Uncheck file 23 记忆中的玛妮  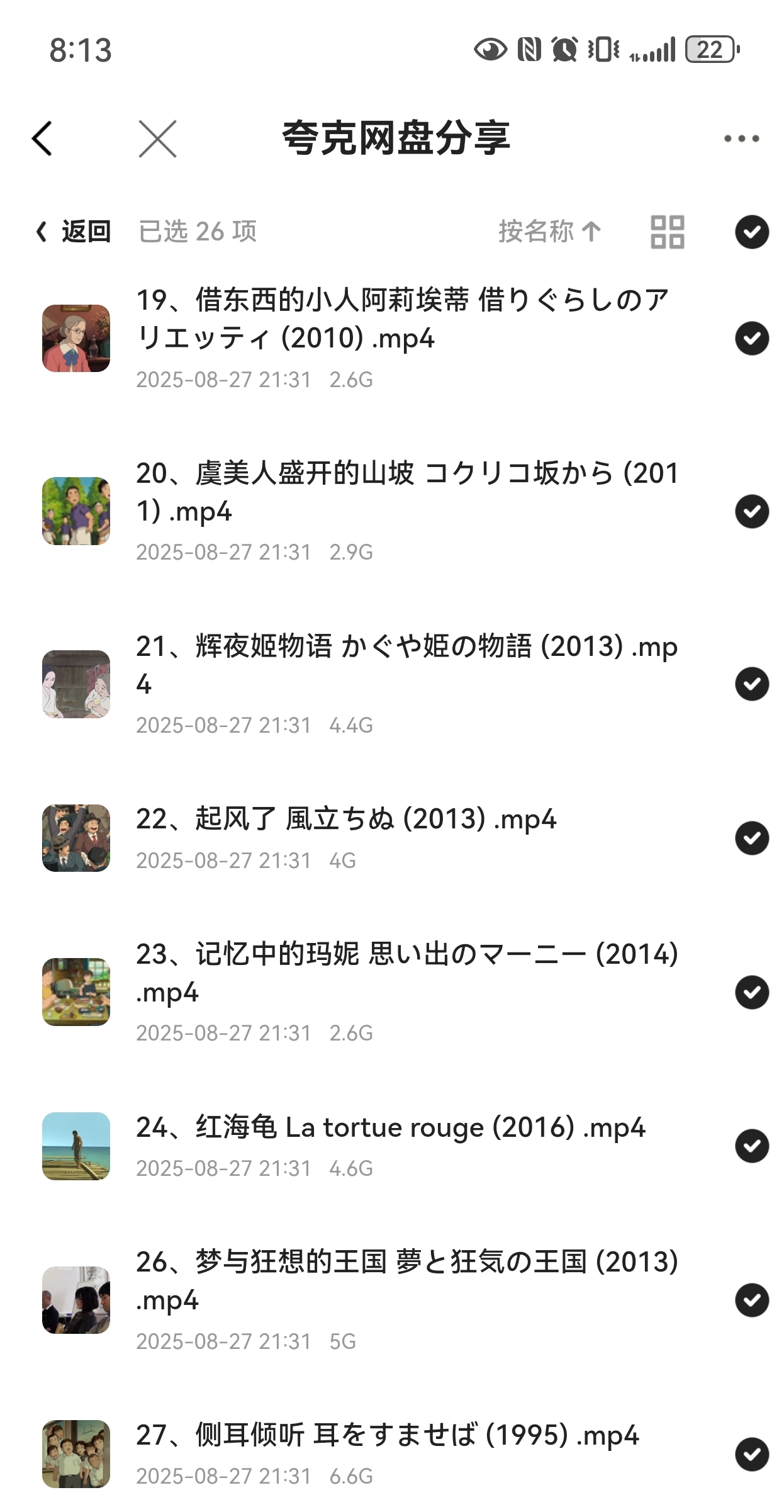(751, 993)
